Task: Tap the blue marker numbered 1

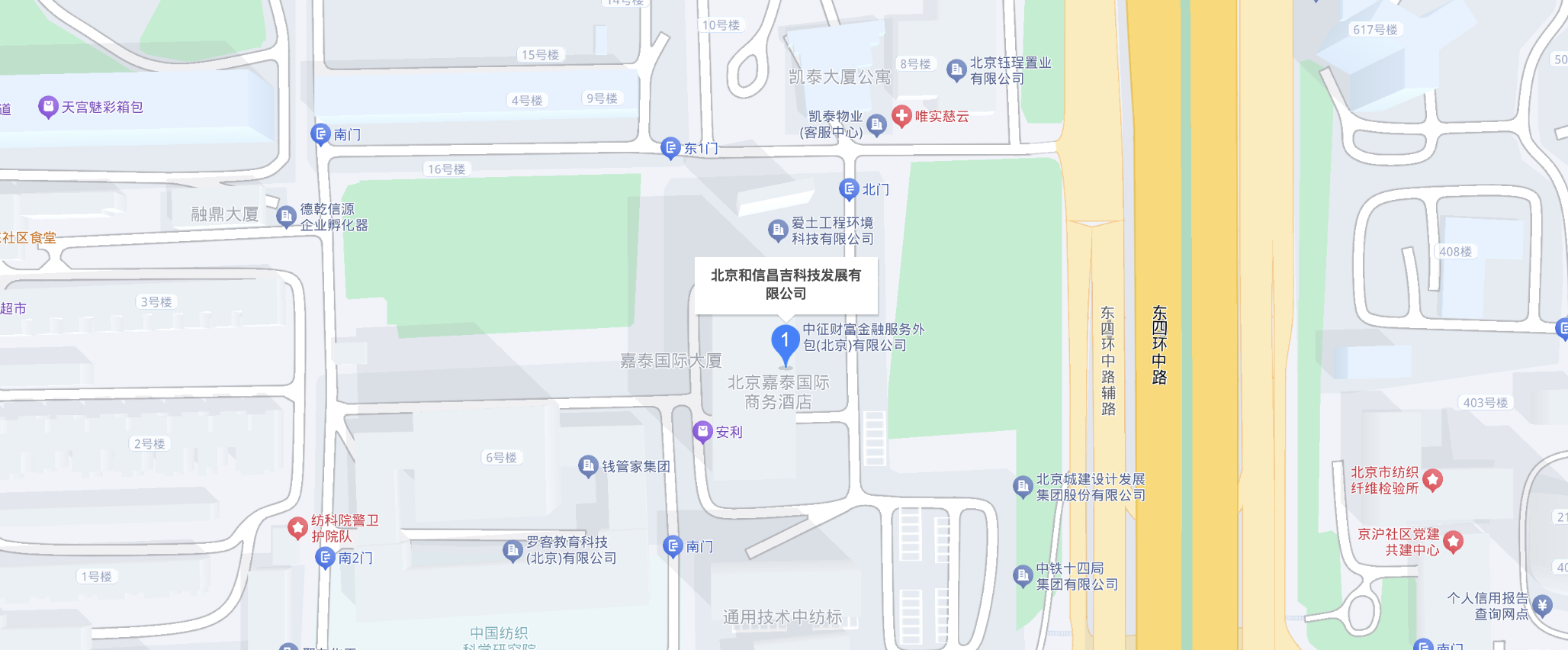Action: pyautogui.click(x=785, y=341)
